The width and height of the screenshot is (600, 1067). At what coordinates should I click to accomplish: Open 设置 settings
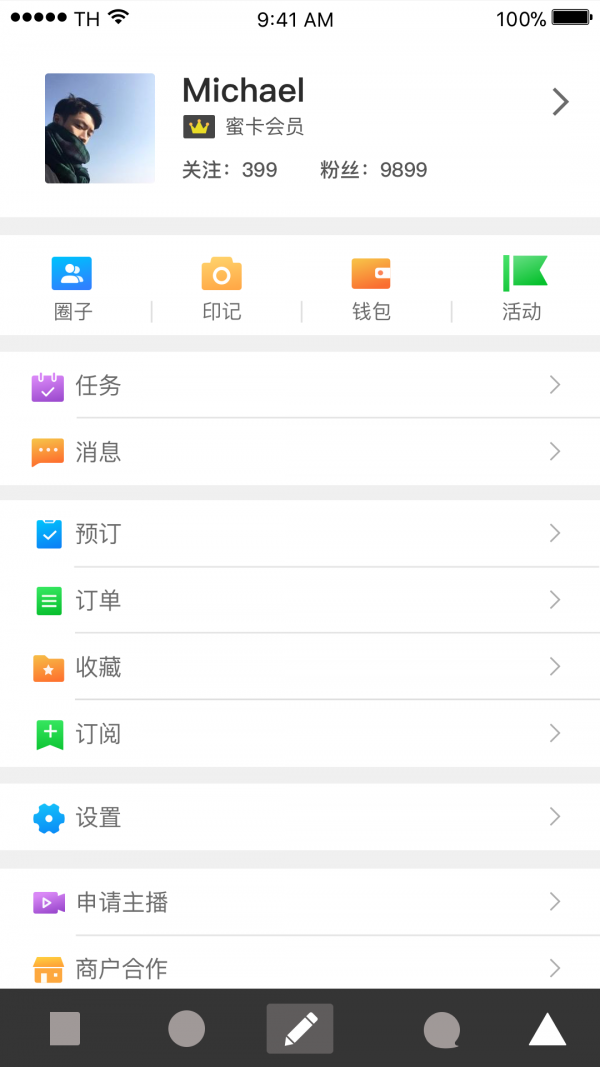300,818
